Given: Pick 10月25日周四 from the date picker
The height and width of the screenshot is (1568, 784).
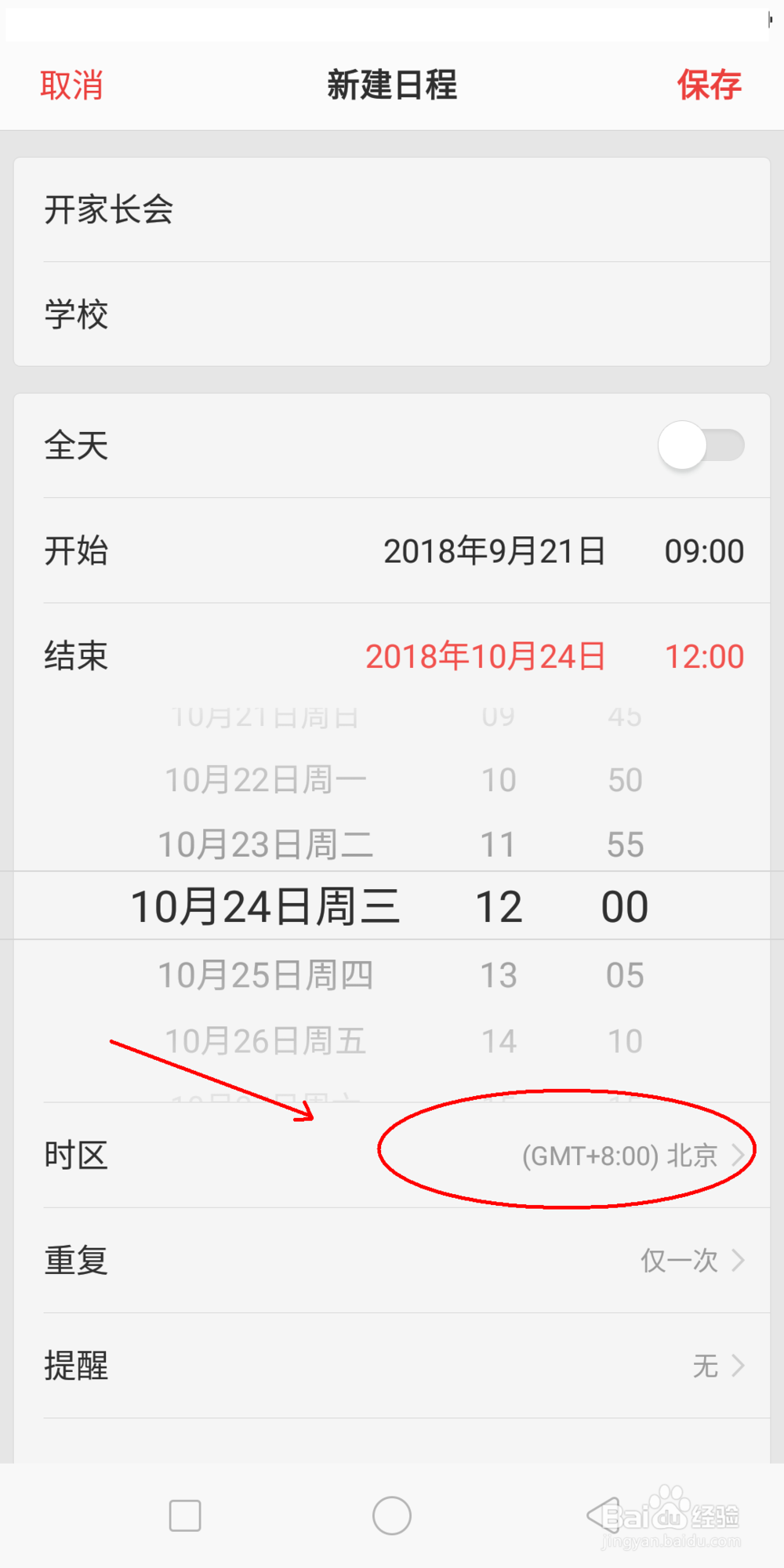Looking at the screenshot, I should (x=267, y=975).
